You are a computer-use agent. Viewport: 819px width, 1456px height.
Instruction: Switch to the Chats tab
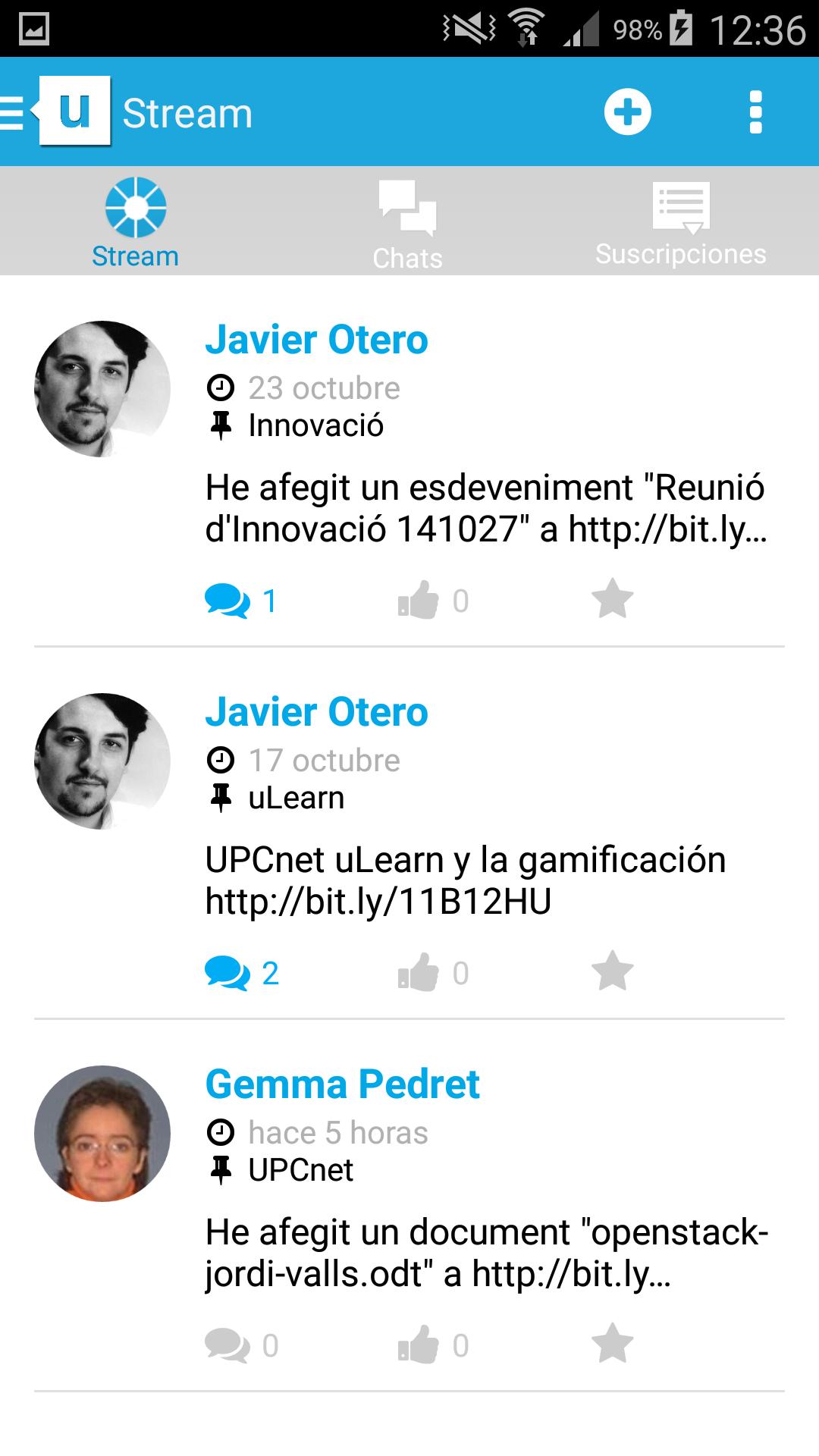coord(408,222)
